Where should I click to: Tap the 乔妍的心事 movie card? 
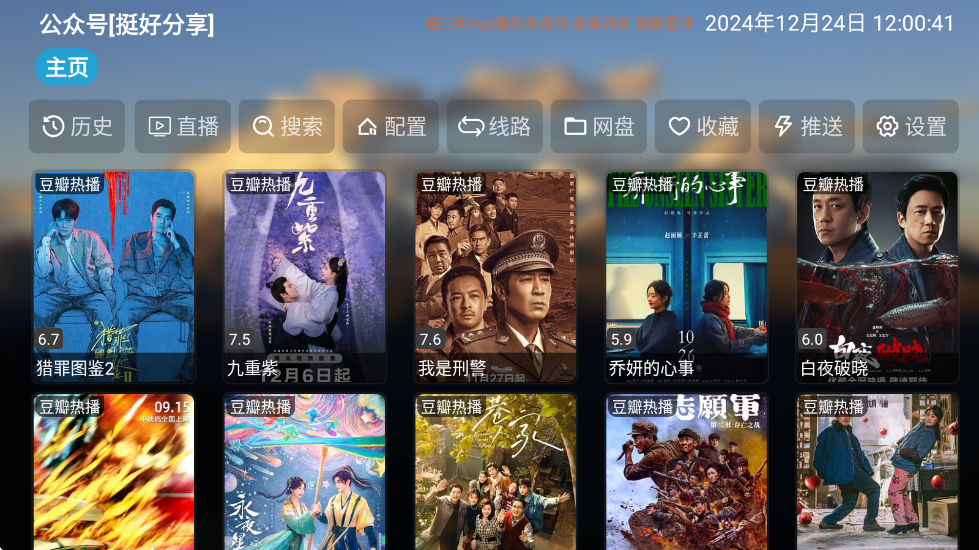tap(687, 277)
